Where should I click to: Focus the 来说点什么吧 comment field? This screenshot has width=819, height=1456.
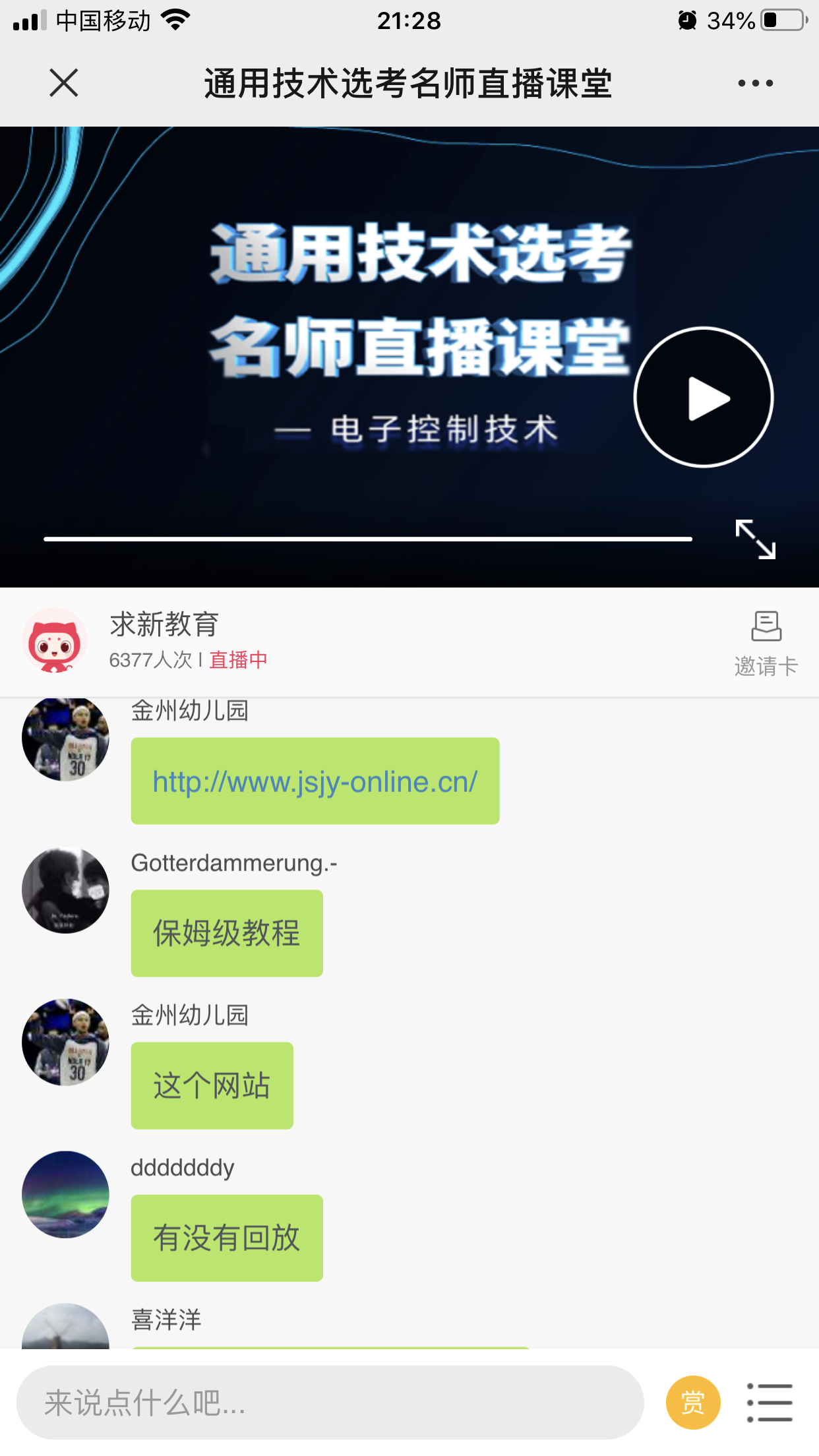coord(330,1402)
